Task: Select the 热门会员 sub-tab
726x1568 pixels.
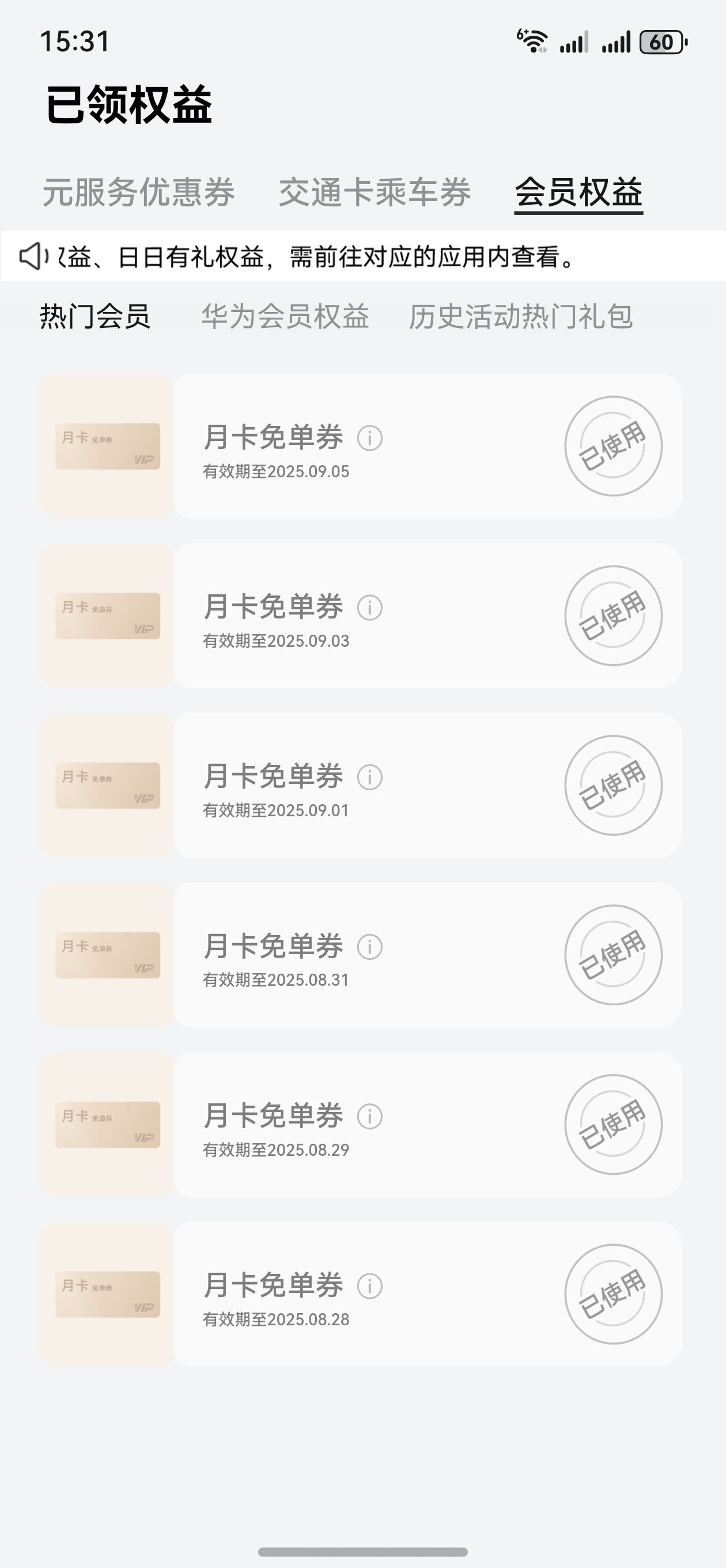Action: 95,317
